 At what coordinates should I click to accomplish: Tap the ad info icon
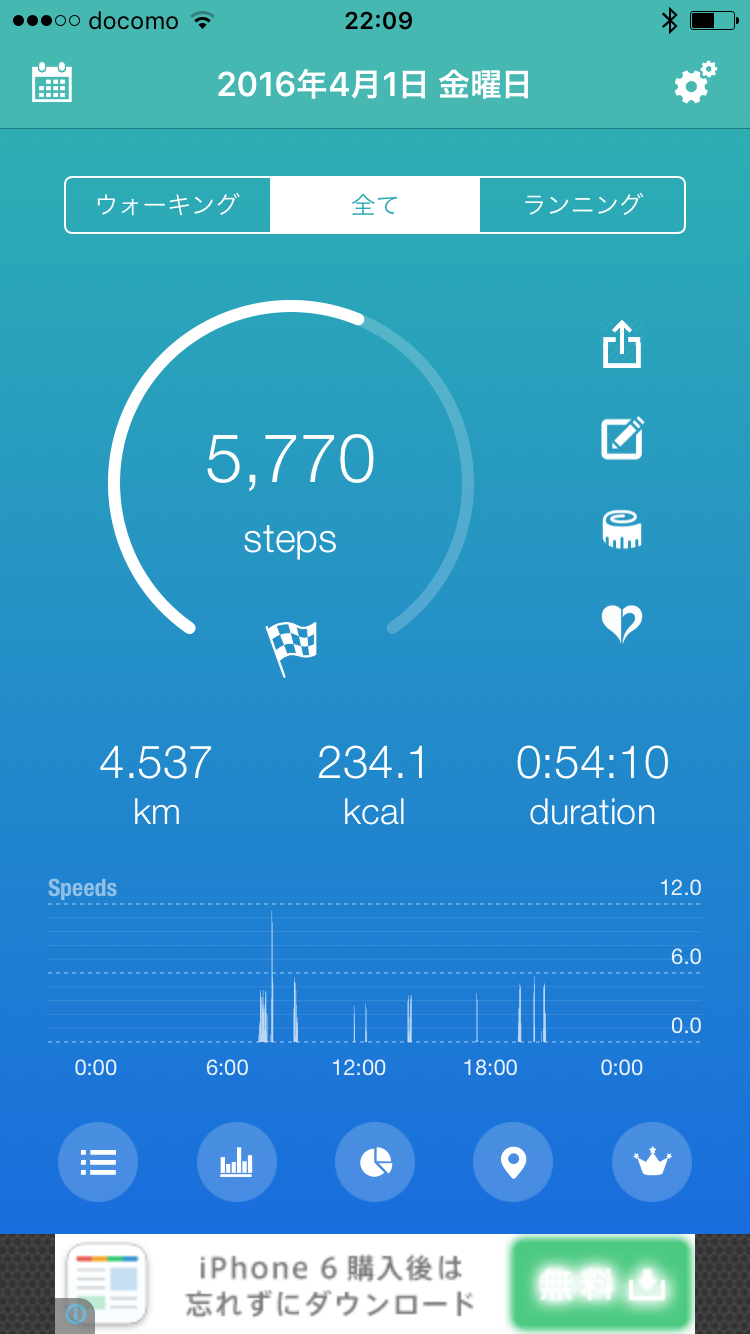click(76, 1314)
